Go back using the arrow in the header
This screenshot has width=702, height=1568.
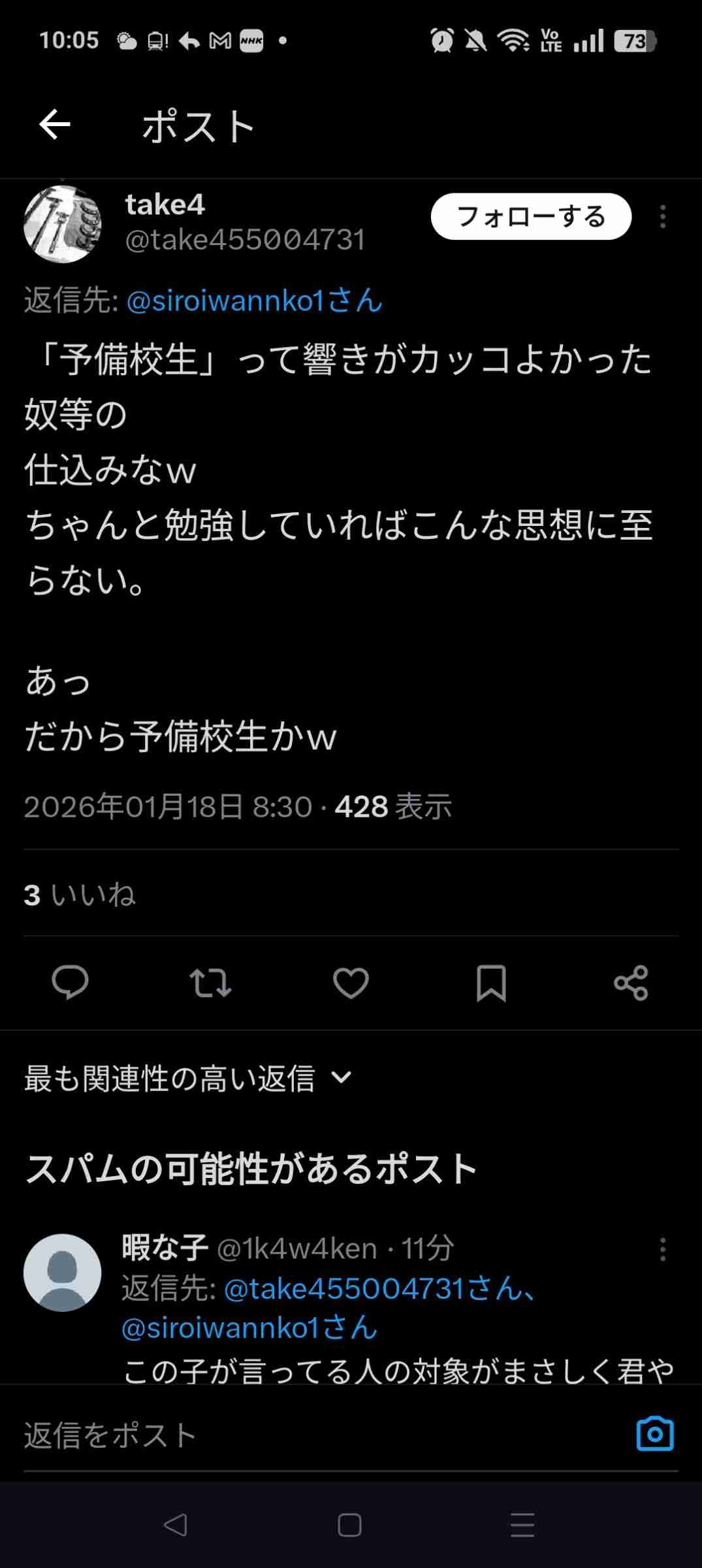[x=55, y=125]
